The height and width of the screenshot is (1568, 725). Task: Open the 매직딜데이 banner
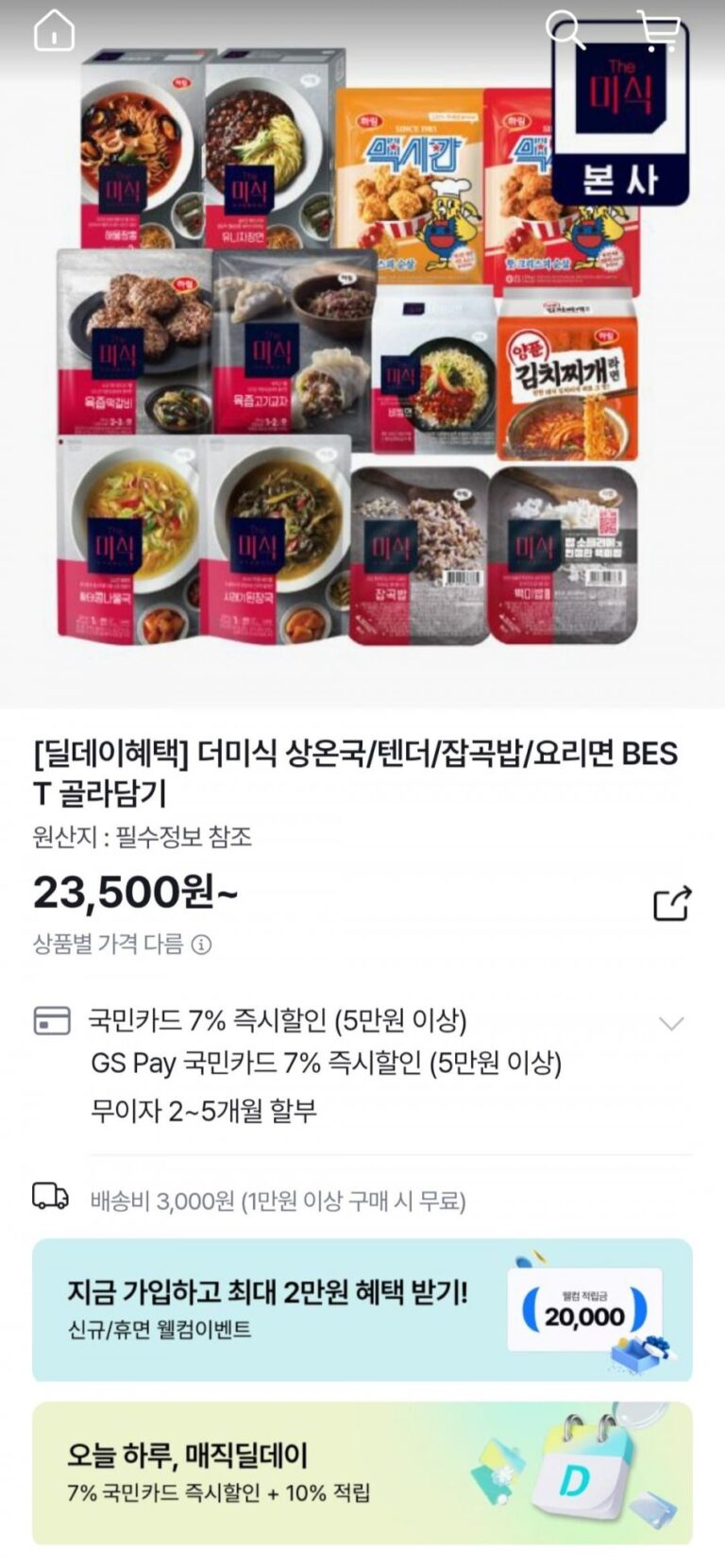[362, 1473]
